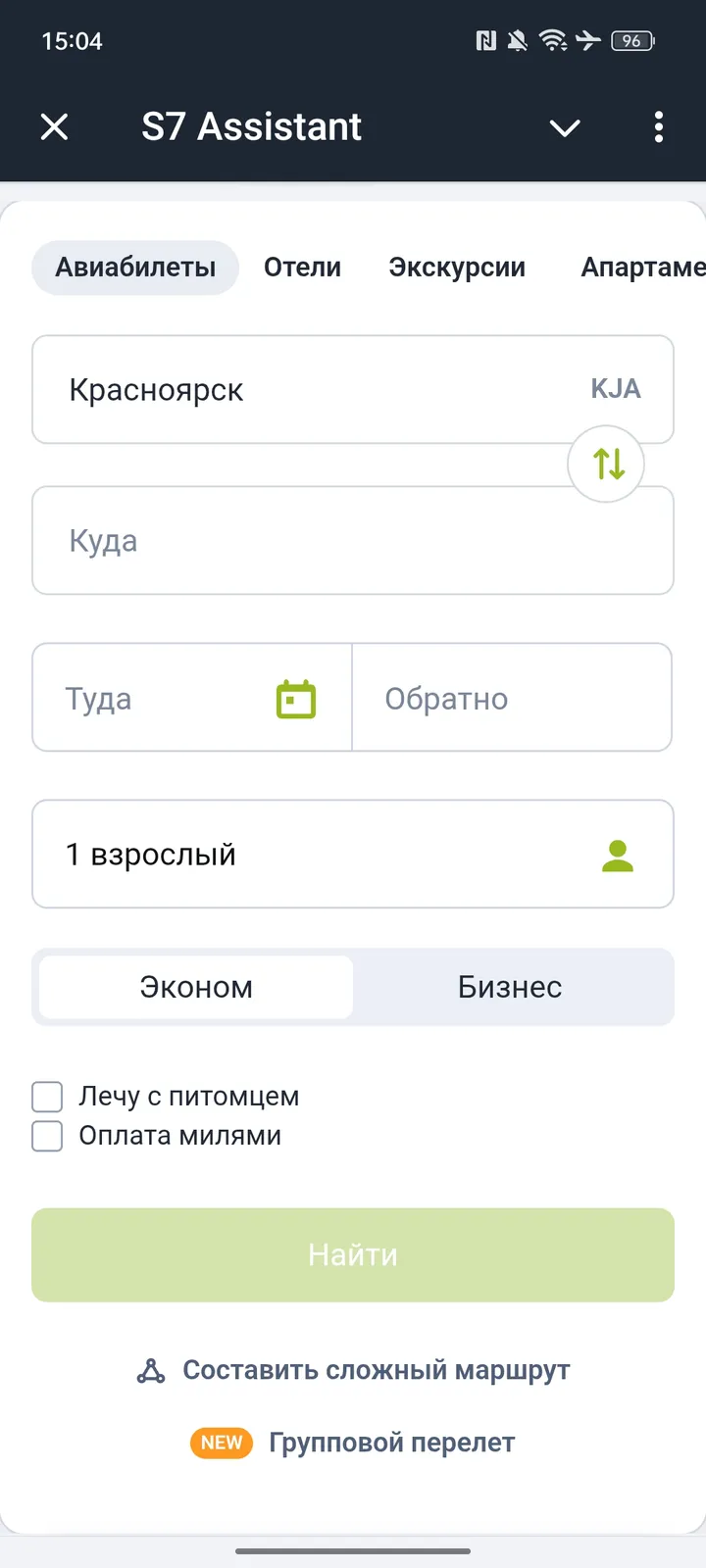Tap the Найти search button
Image resolution: width=706 pixels, height=1568 pixels.
coord(353,1254)
